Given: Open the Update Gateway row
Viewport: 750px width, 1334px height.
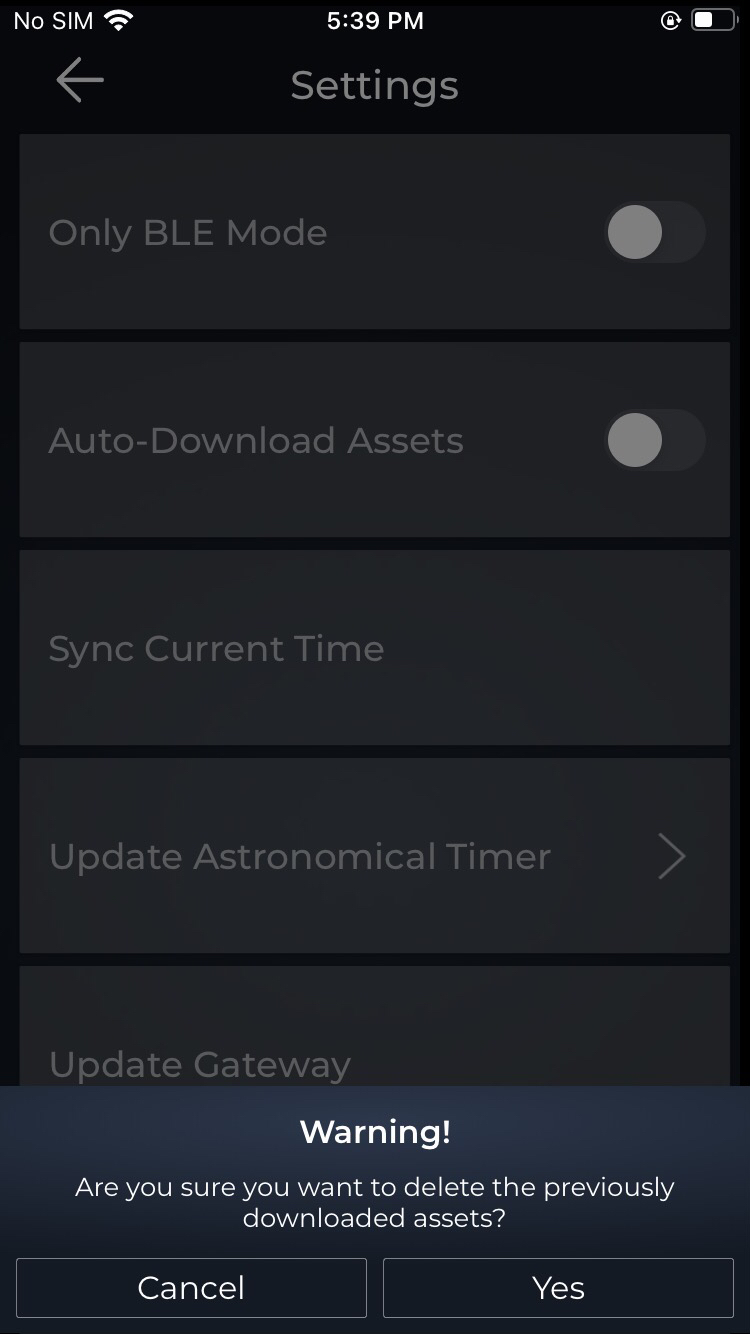Looking at the screenshot, I should [x=374, y=1040].
